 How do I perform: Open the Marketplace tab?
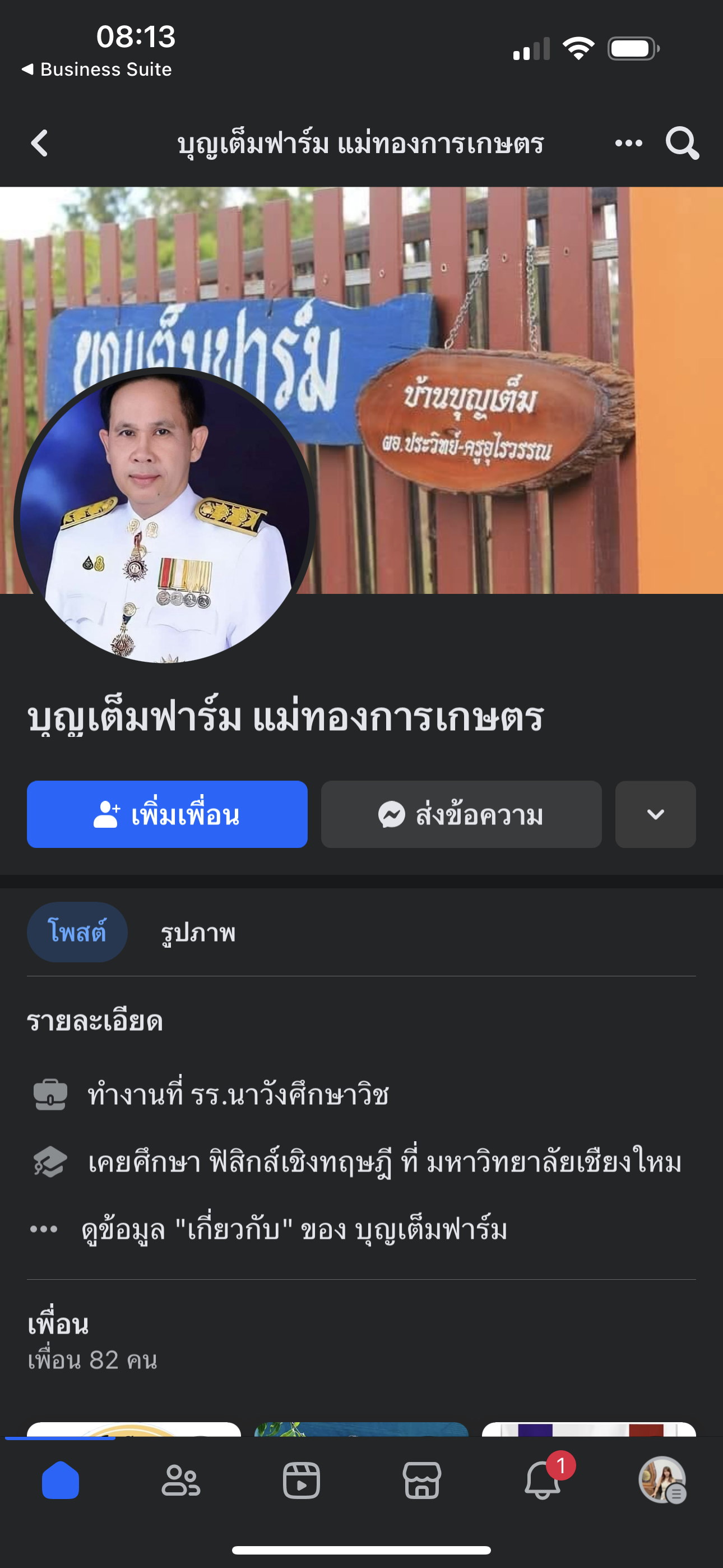click(421, 1481)
